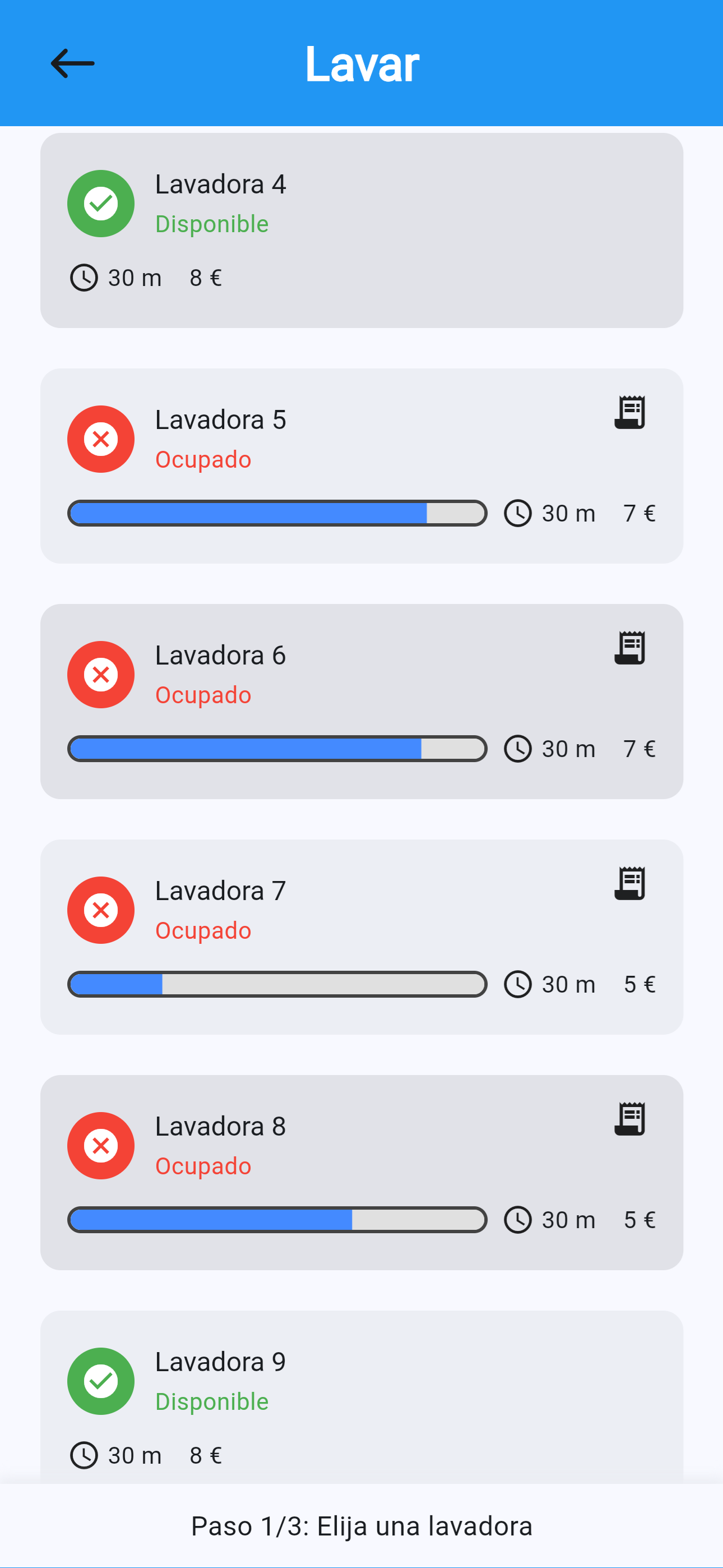This screenshot has height=1568, width=723.
Task: Click the Disponible label under Lavadora 4
Action: (x=212, y=223)
